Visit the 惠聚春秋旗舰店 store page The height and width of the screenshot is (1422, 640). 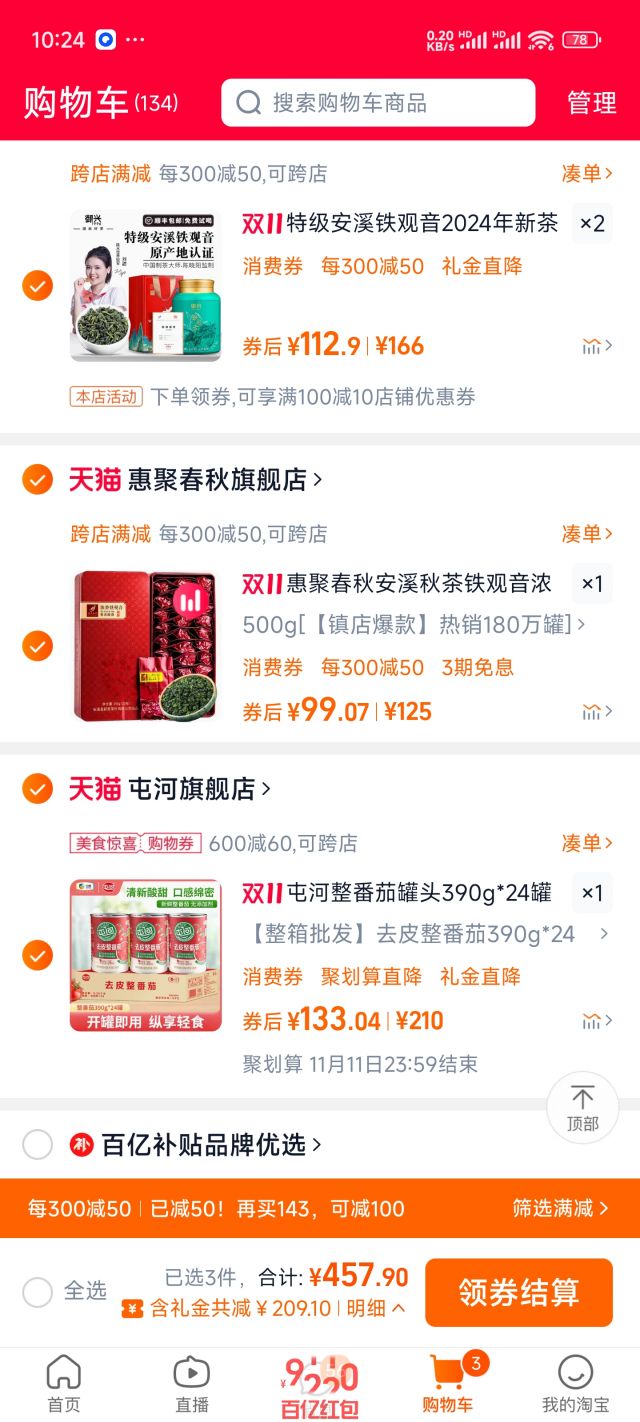tap(224, 480)
